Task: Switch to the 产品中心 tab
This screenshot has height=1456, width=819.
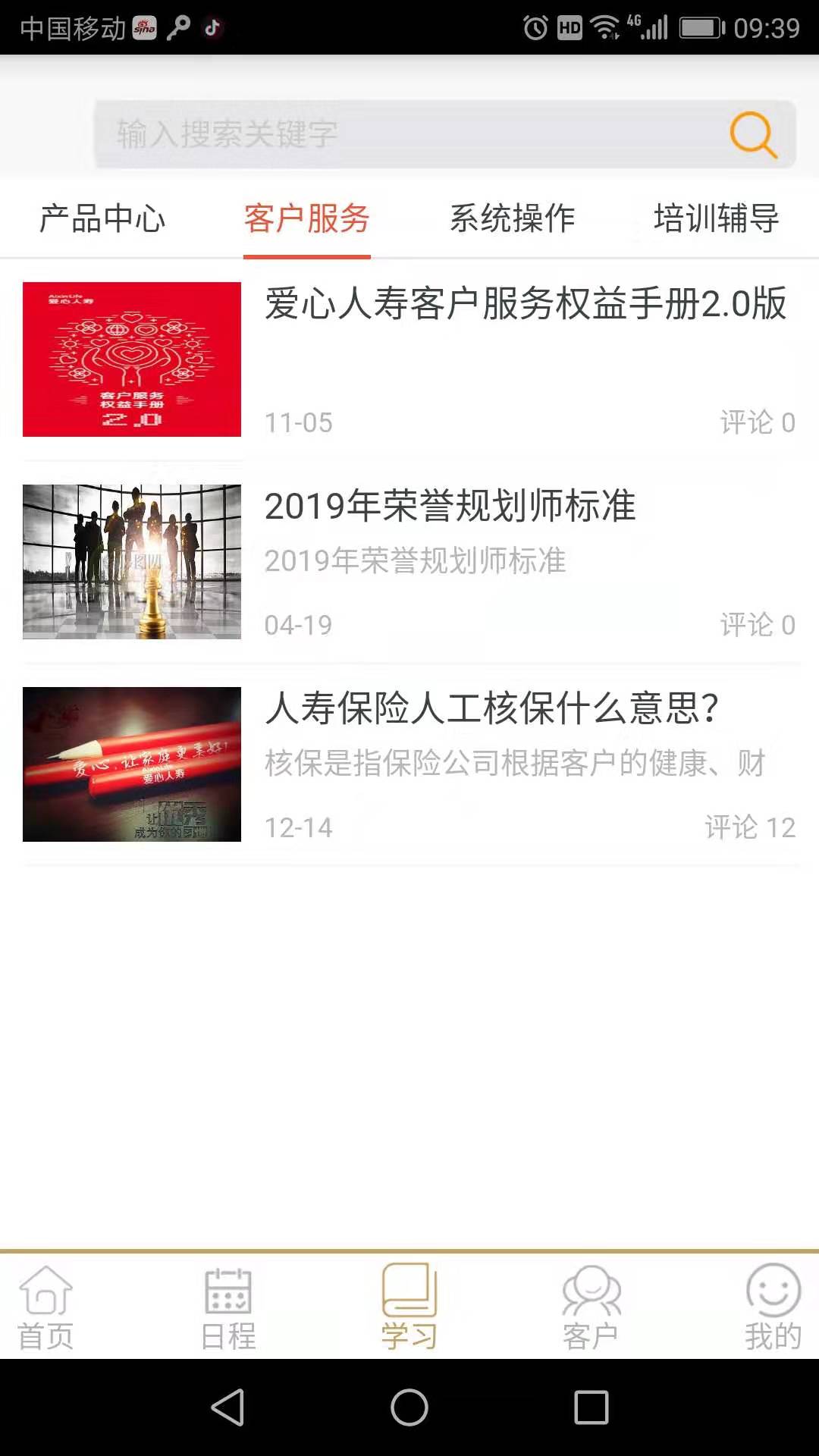Action: [103, 219]
